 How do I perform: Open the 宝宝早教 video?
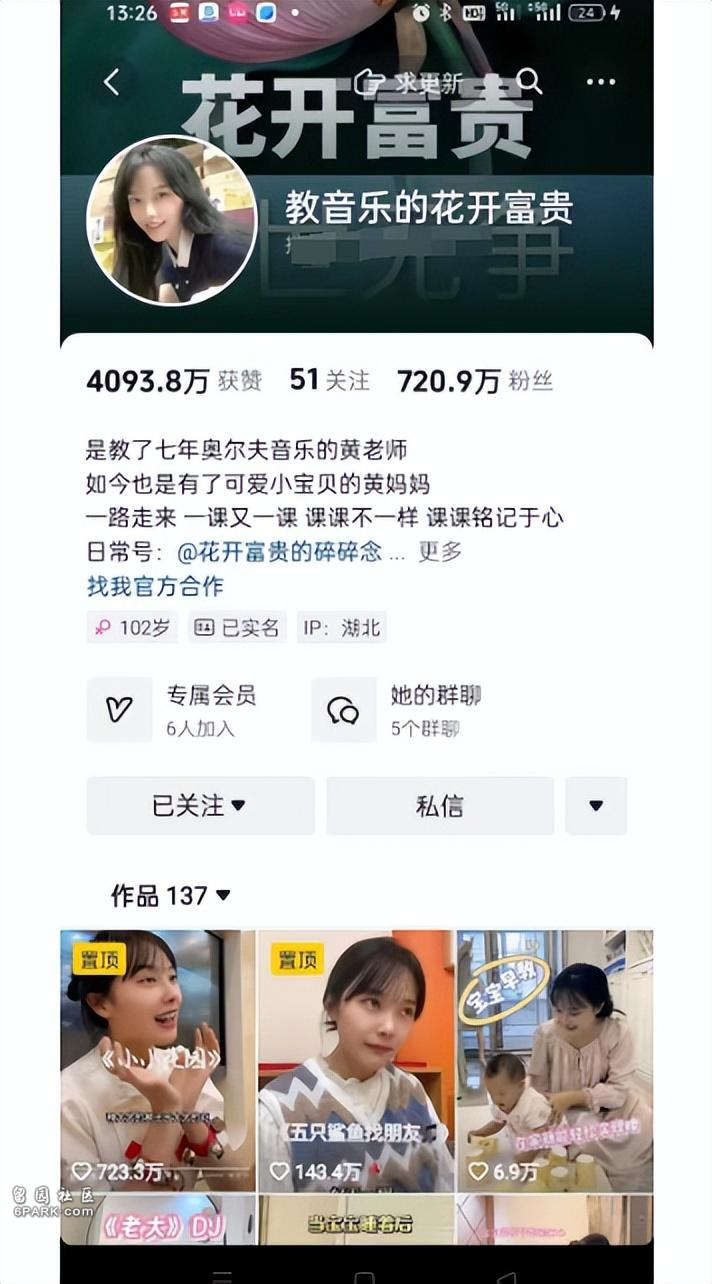pyautogui.click(x=555, y=1060)
